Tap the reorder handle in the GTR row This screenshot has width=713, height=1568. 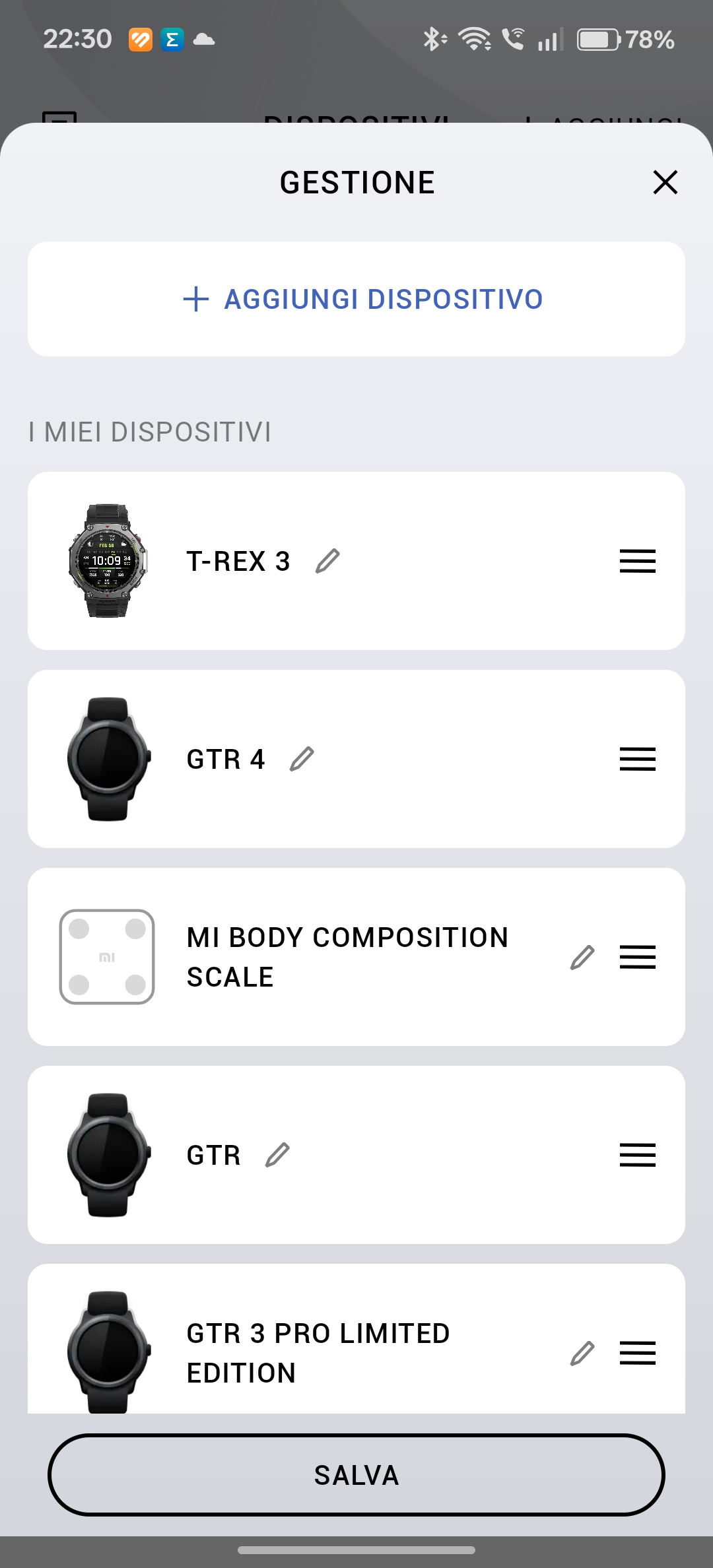tap(637, 1155)
